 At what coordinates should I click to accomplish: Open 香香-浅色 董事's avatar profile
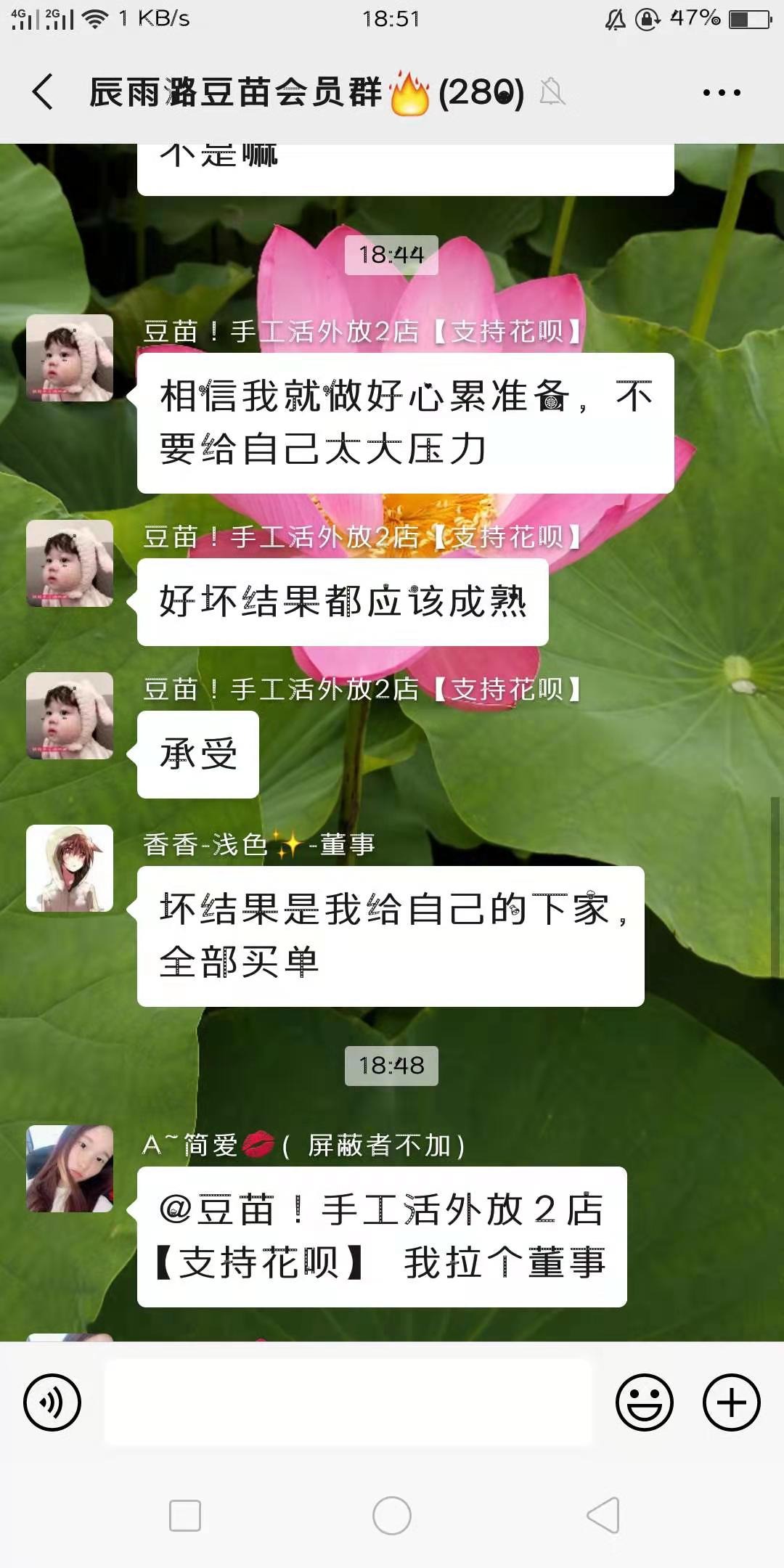pos(70,867)
